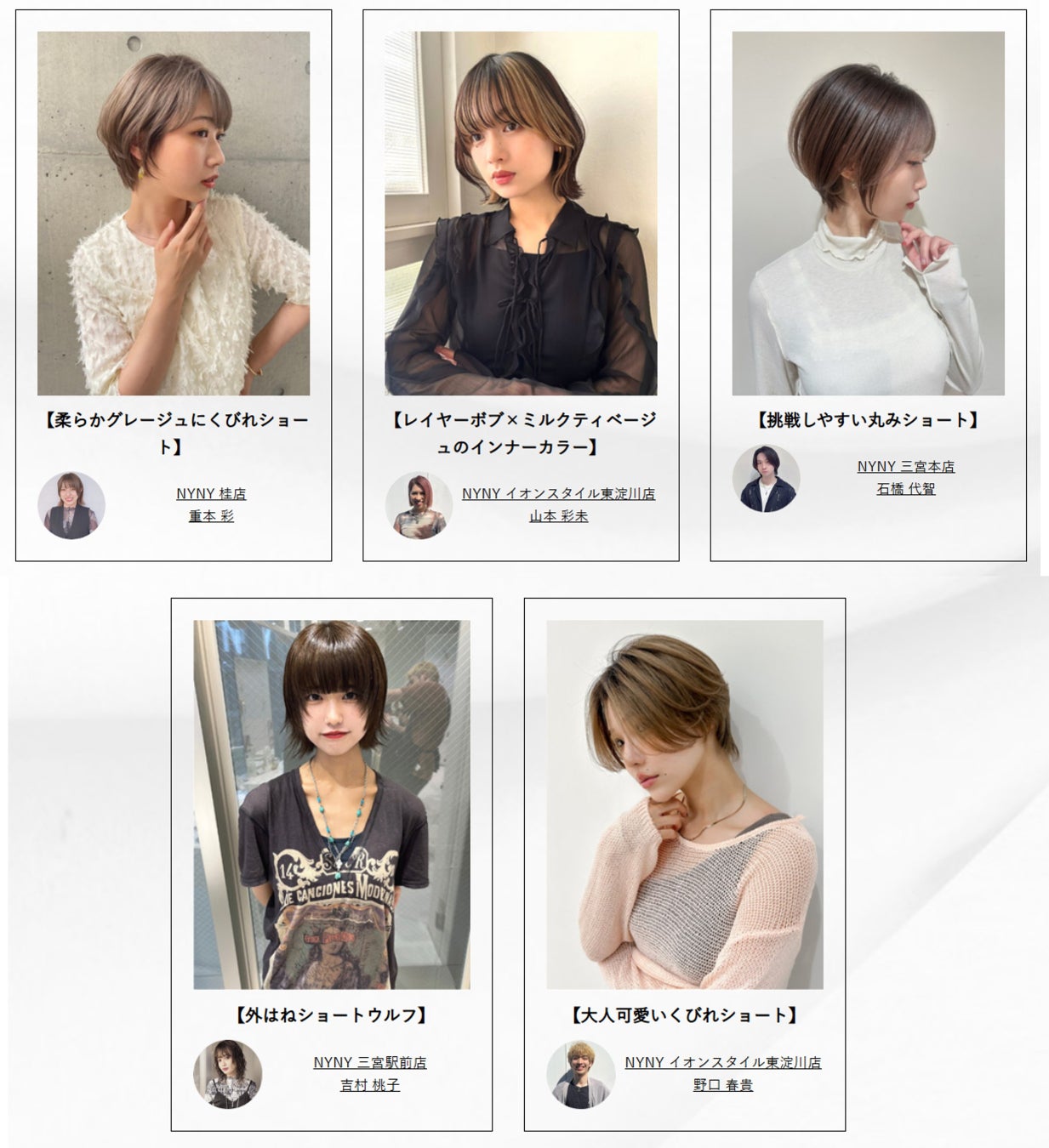
Task: View stylist 石橋 代智's profile
Action: pos(905,489)
